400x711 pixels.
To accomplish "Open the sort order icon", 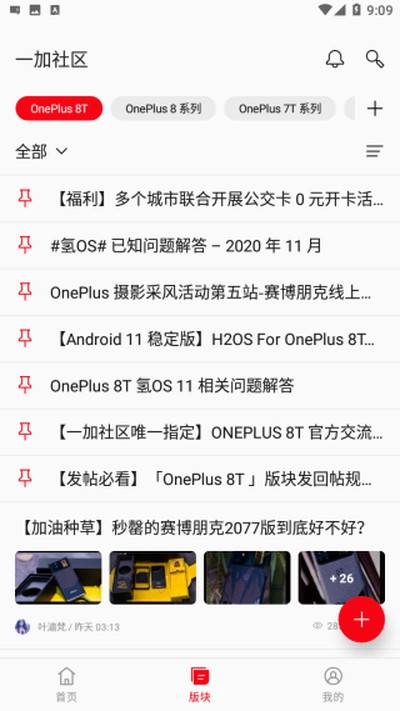I will tap(375, 151).
